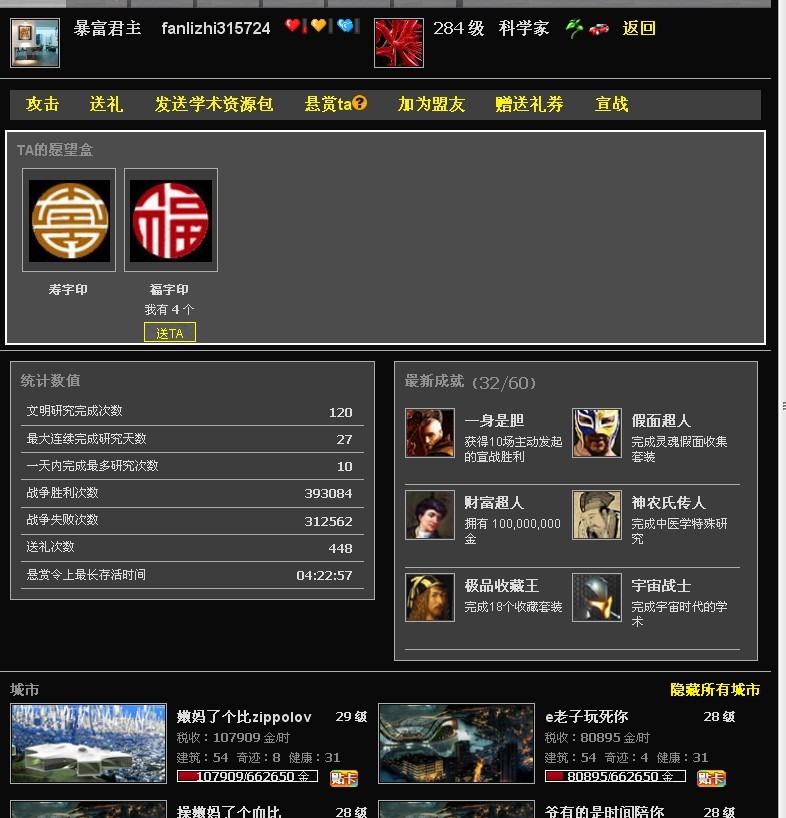Viewport: 786px width, 818px height.
Task: Open the player avatar next to 暴富君主
Action: 35,43
